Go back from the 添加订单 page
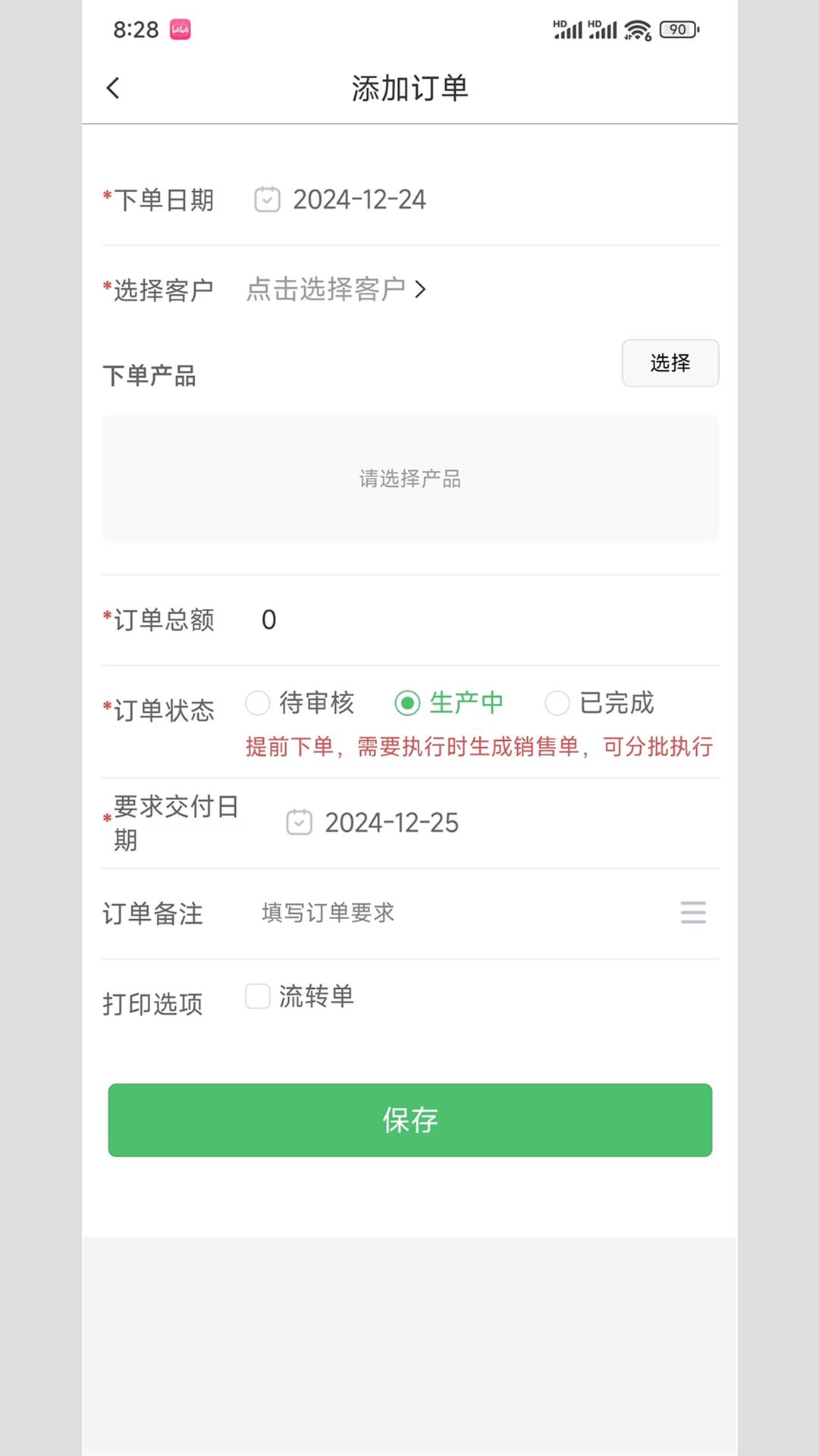 pos(113,88)
